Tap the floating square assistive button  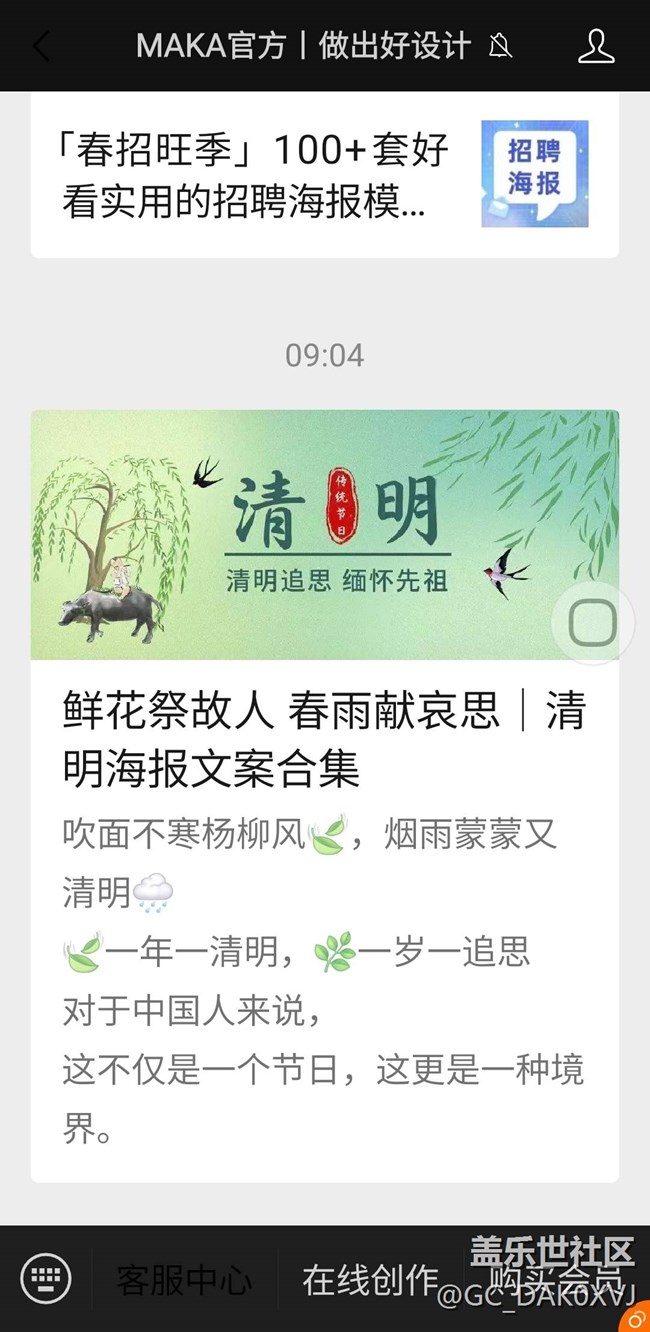tap(593, 624)
